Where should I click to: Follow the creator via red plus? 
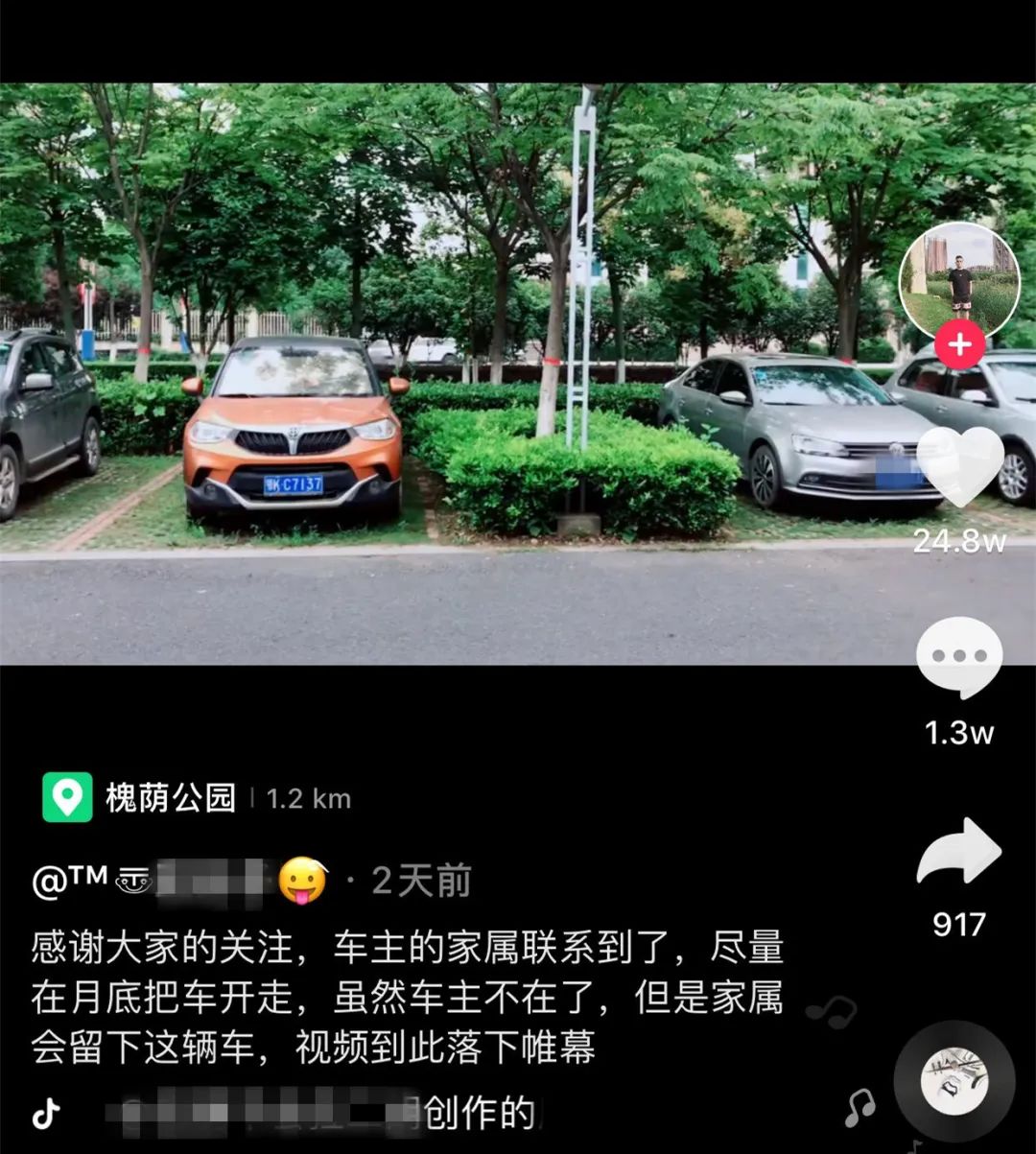click(959, 344)
